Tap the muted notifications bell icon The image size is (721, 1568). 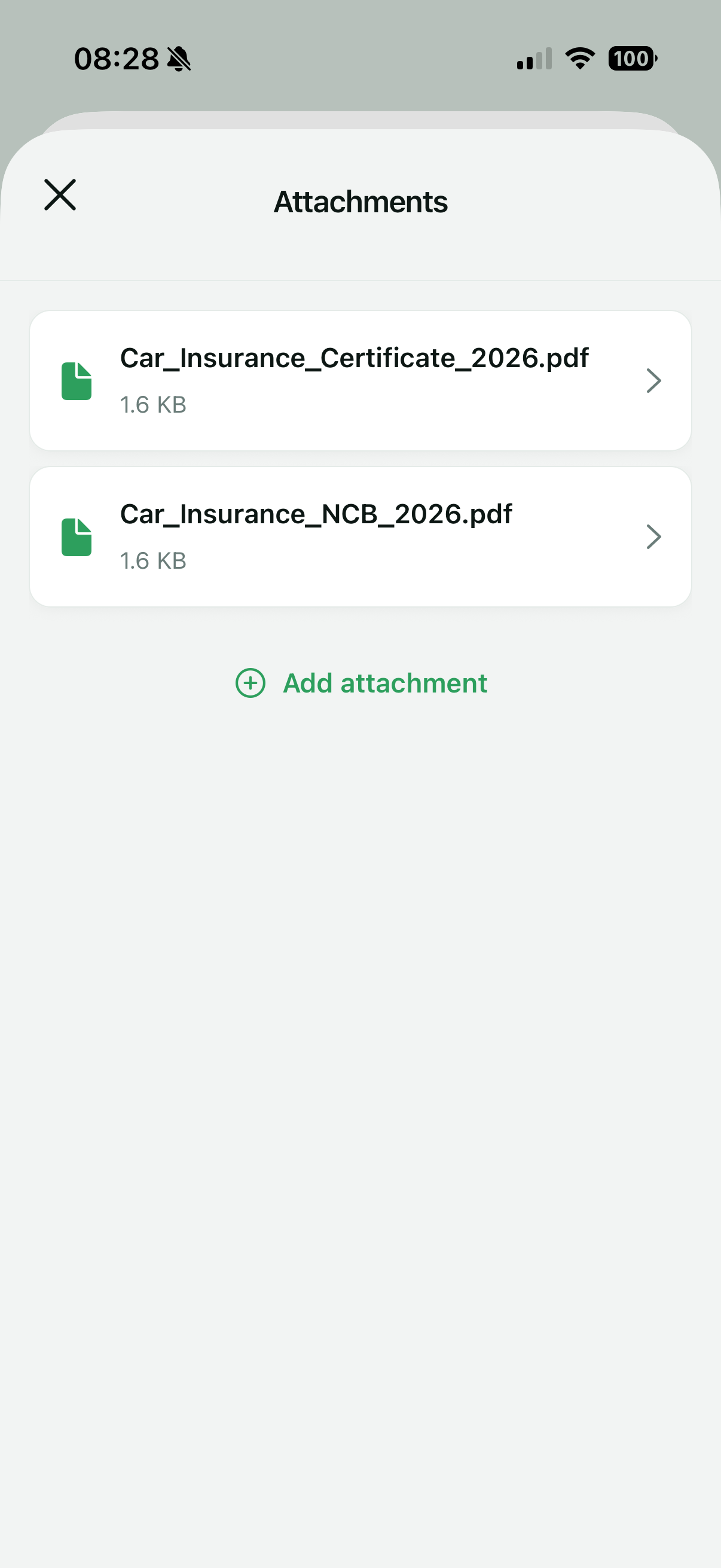[179, 58]
